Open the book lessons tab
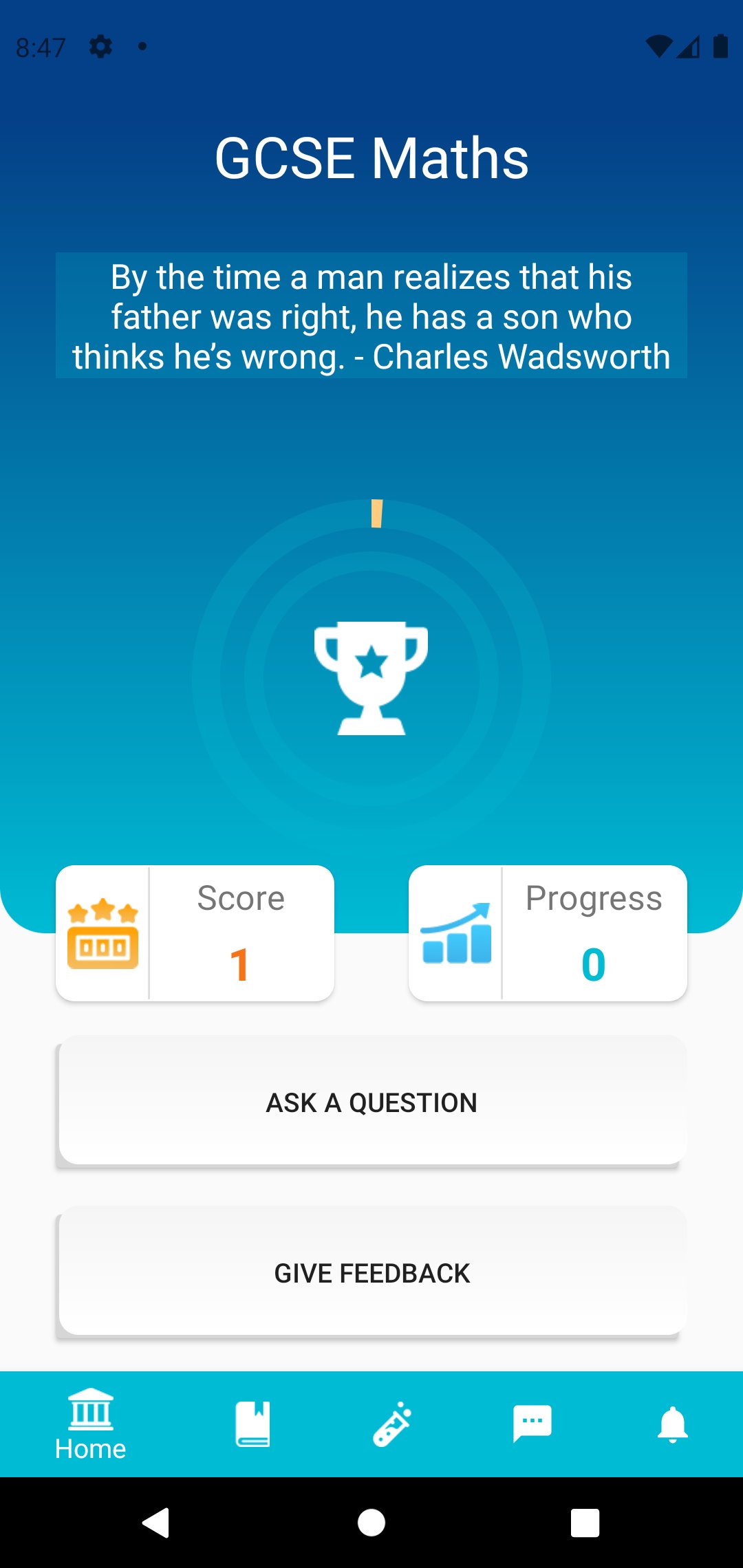This screenshot has width=743, height=1568. tap(252, 1424)
